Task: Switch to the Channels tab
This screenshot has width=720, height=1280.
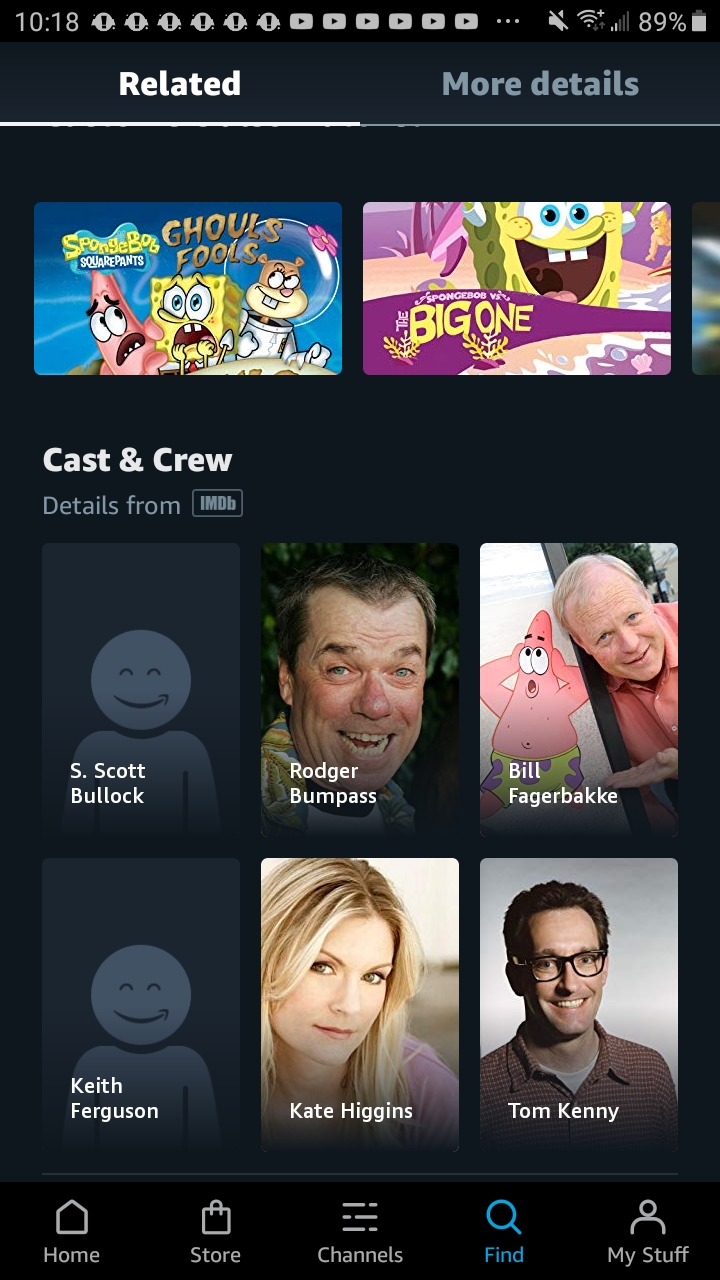Action: [x=360, y=1232]
